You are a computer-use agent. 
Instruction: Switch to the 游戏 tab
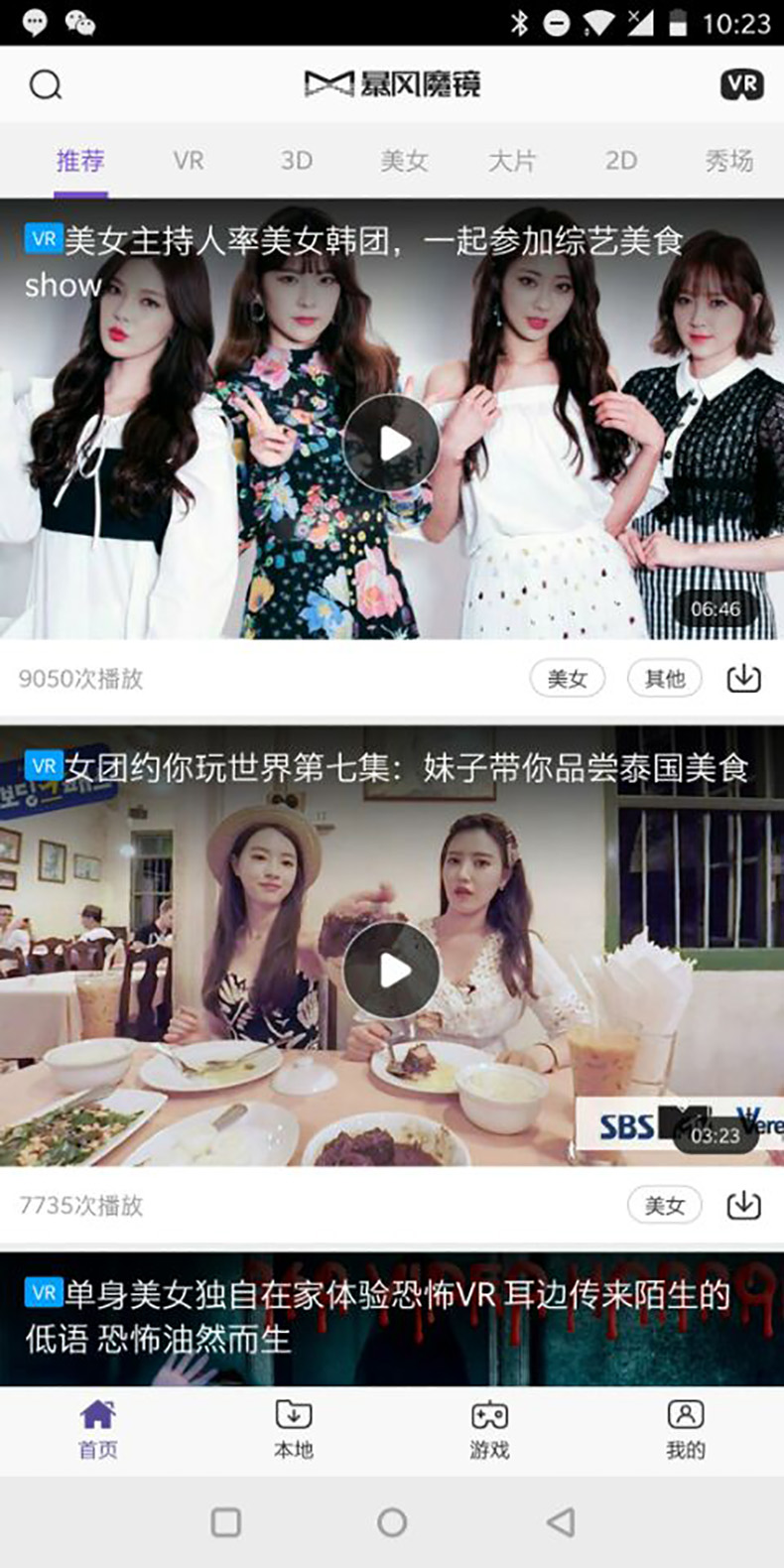tap(489, 1429)
